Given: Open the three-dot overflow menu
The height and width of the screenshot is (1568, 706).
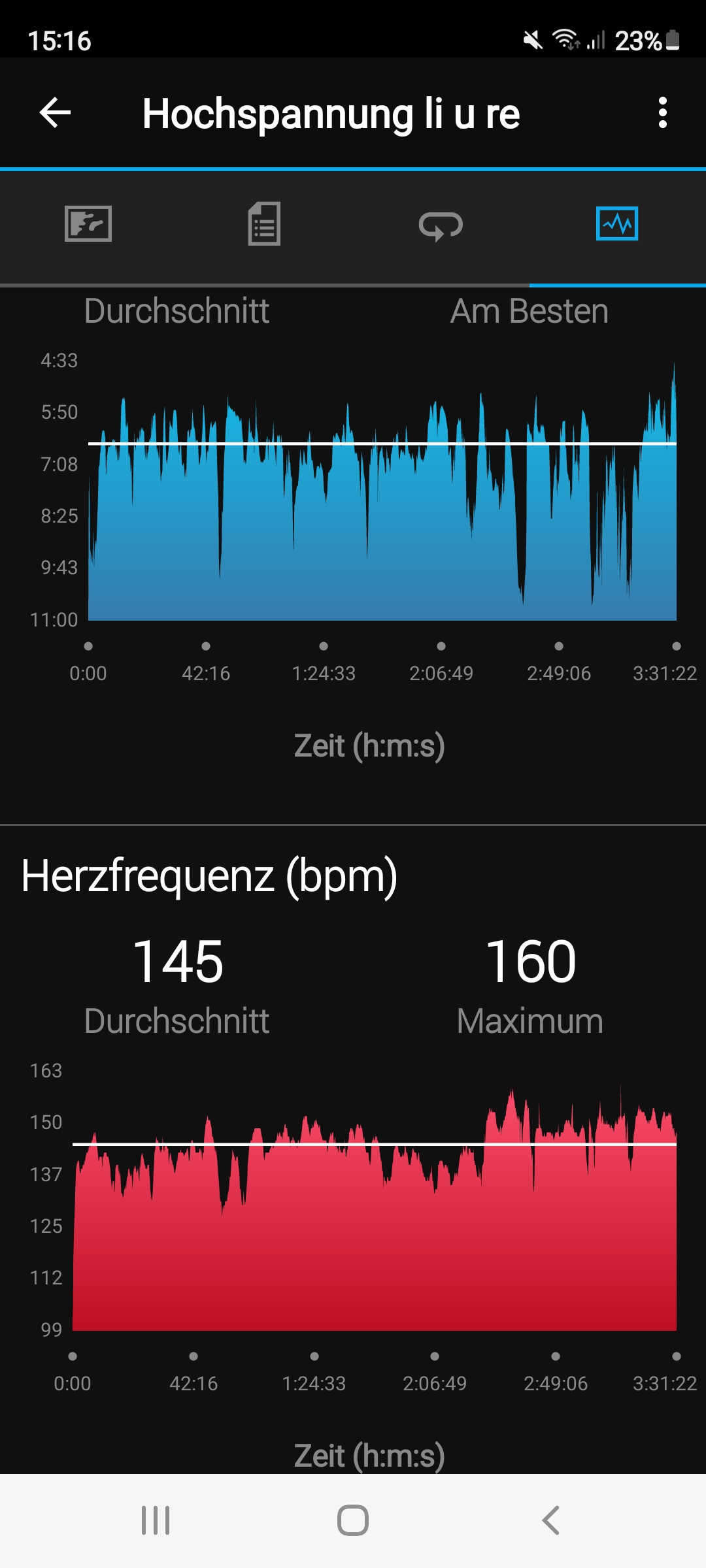Looking at the screenshot, I should click(662, 113).
